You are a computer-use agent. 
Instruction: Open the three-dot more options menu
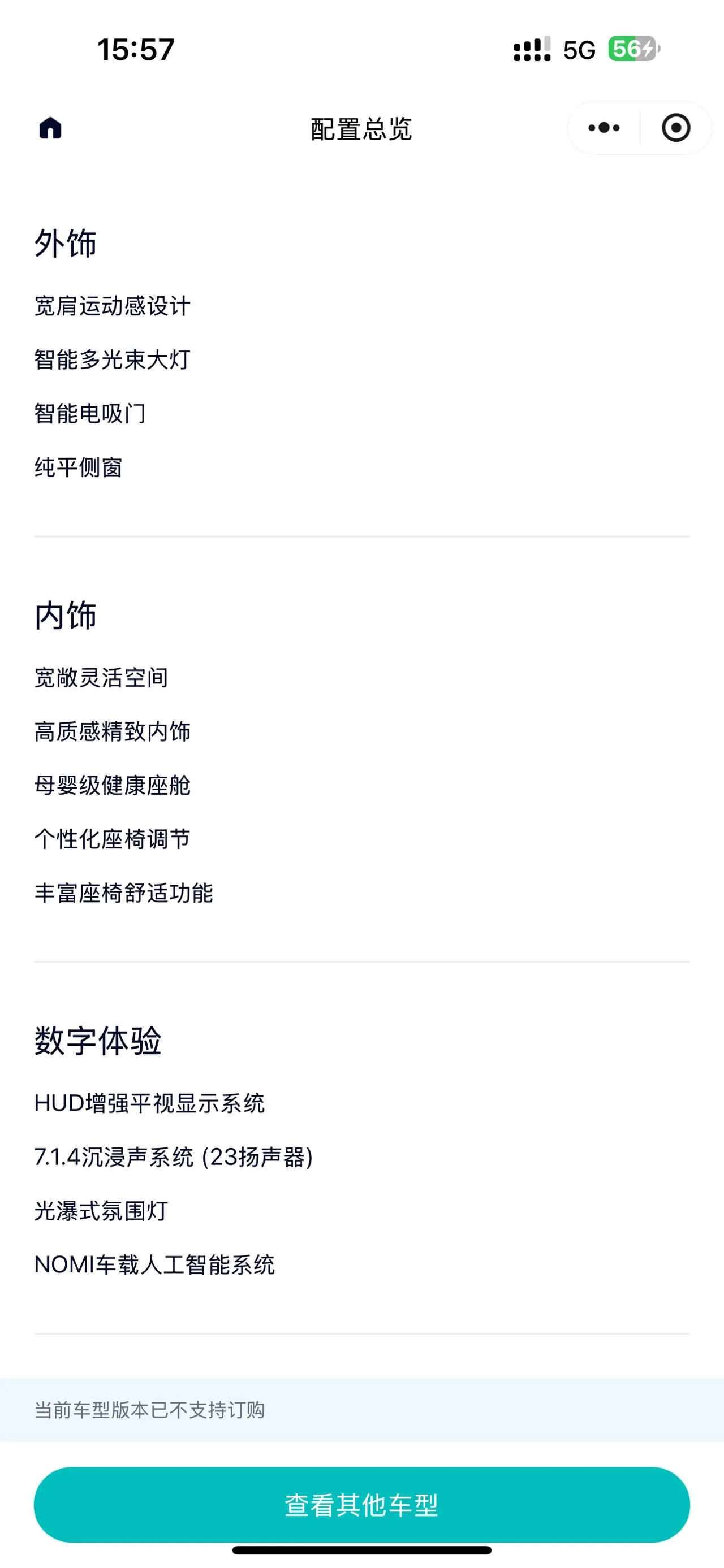604,128
